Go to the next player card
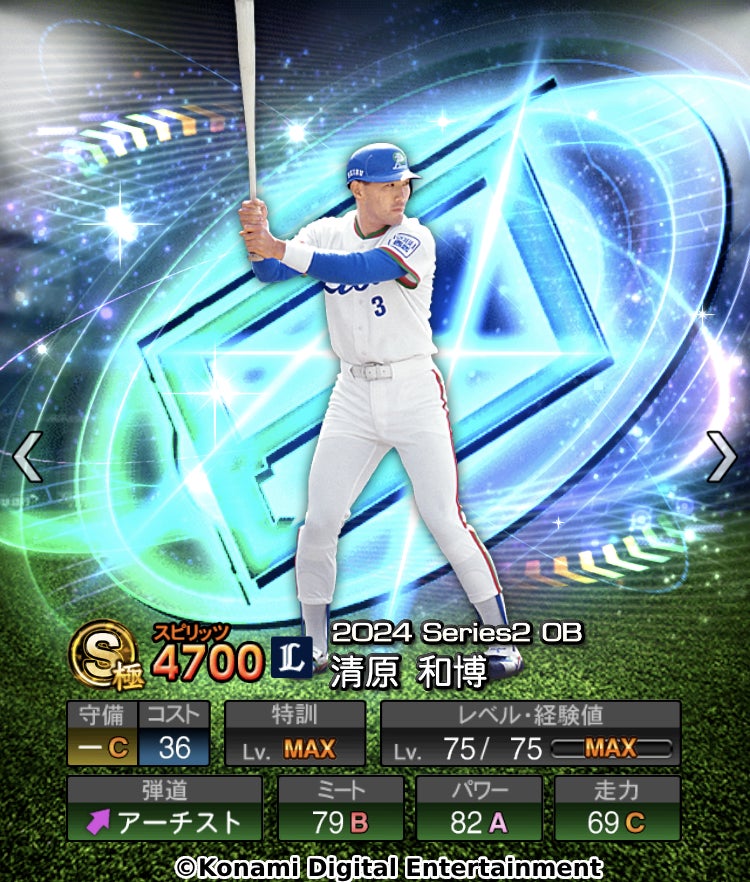This screenshot has width=750, height=882. (721, 457)
